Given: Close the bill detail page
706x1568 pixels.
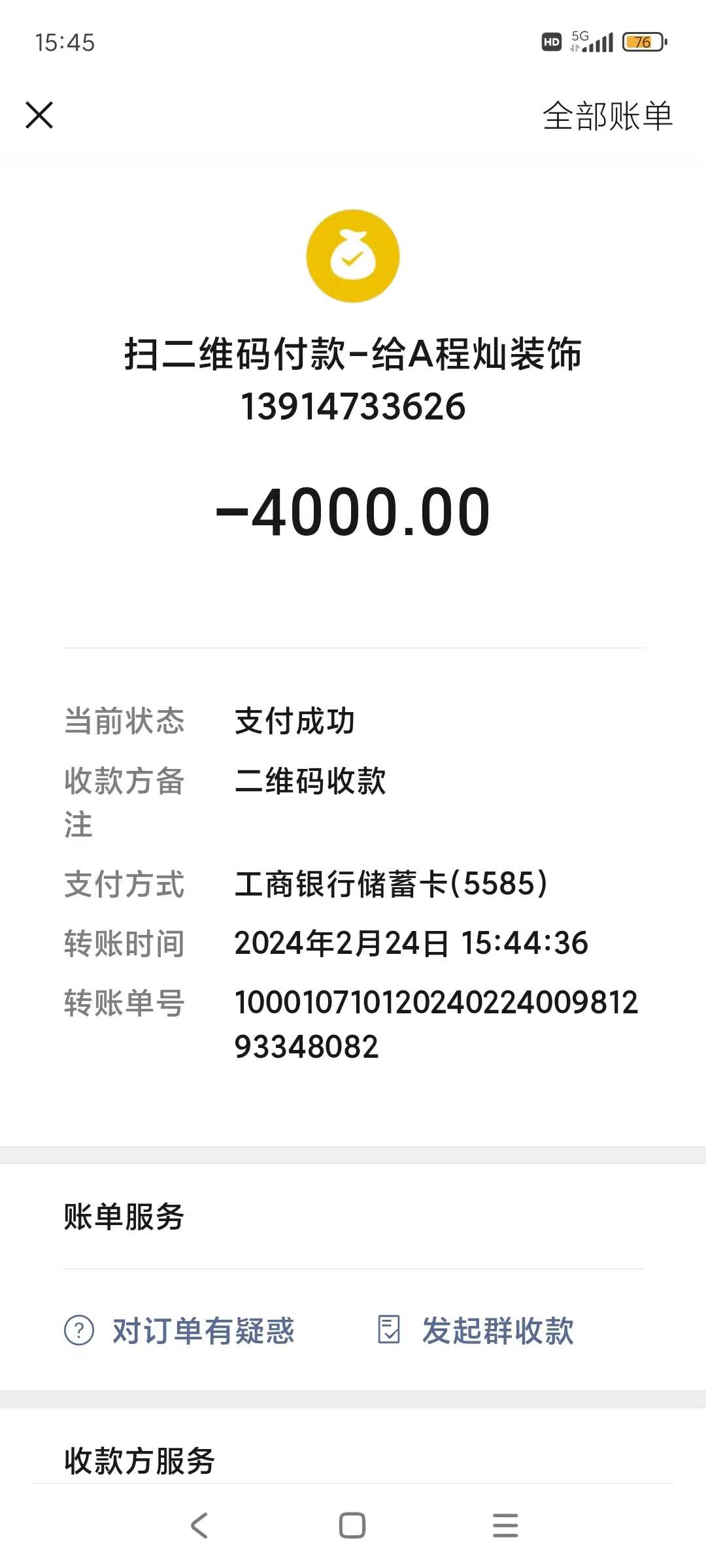Looking at the screenshot, I should (39, 116).
